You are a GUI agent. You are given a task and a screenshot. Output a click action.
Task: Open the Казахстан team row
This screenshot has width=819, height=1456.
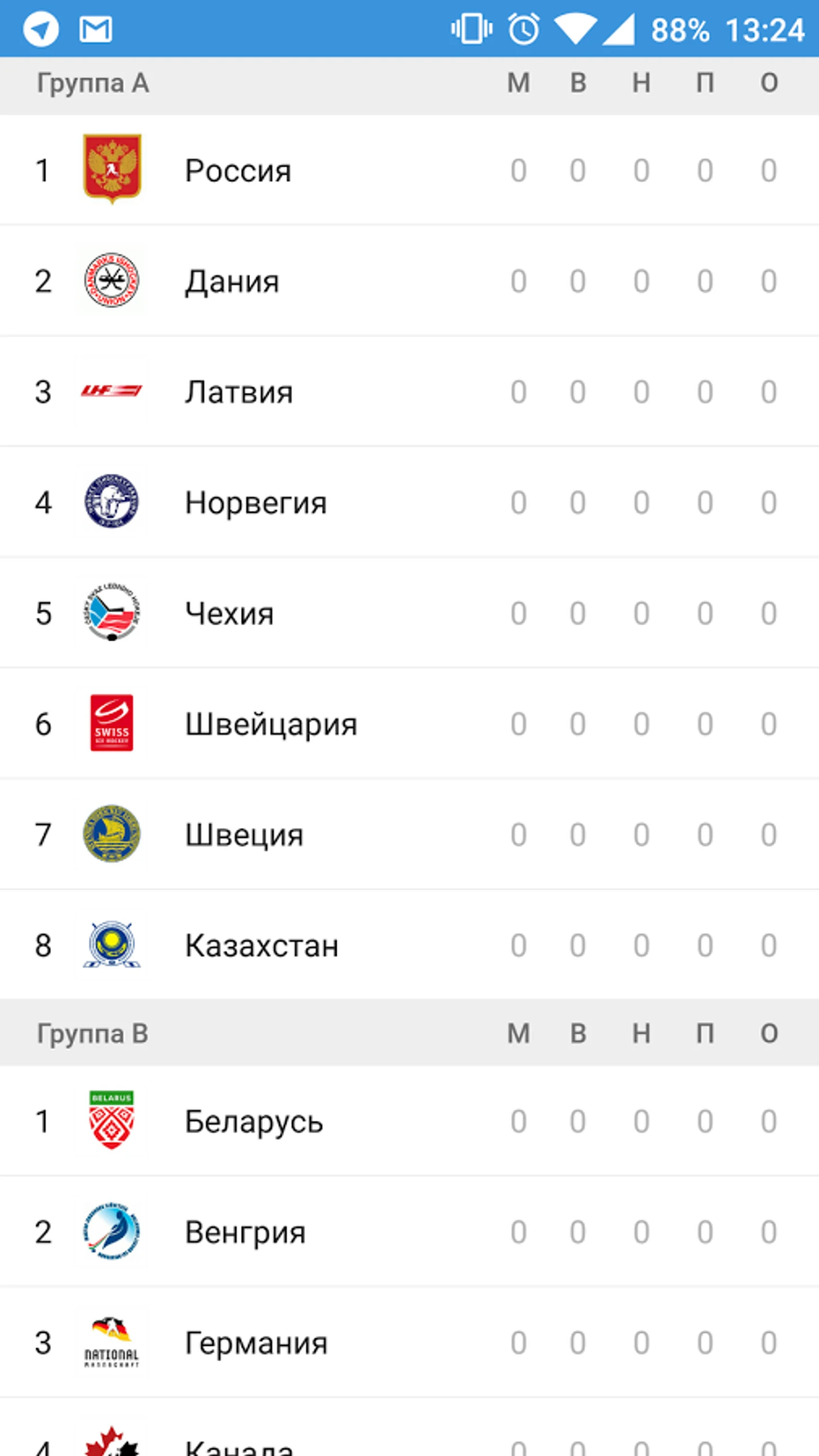[261, 946]
